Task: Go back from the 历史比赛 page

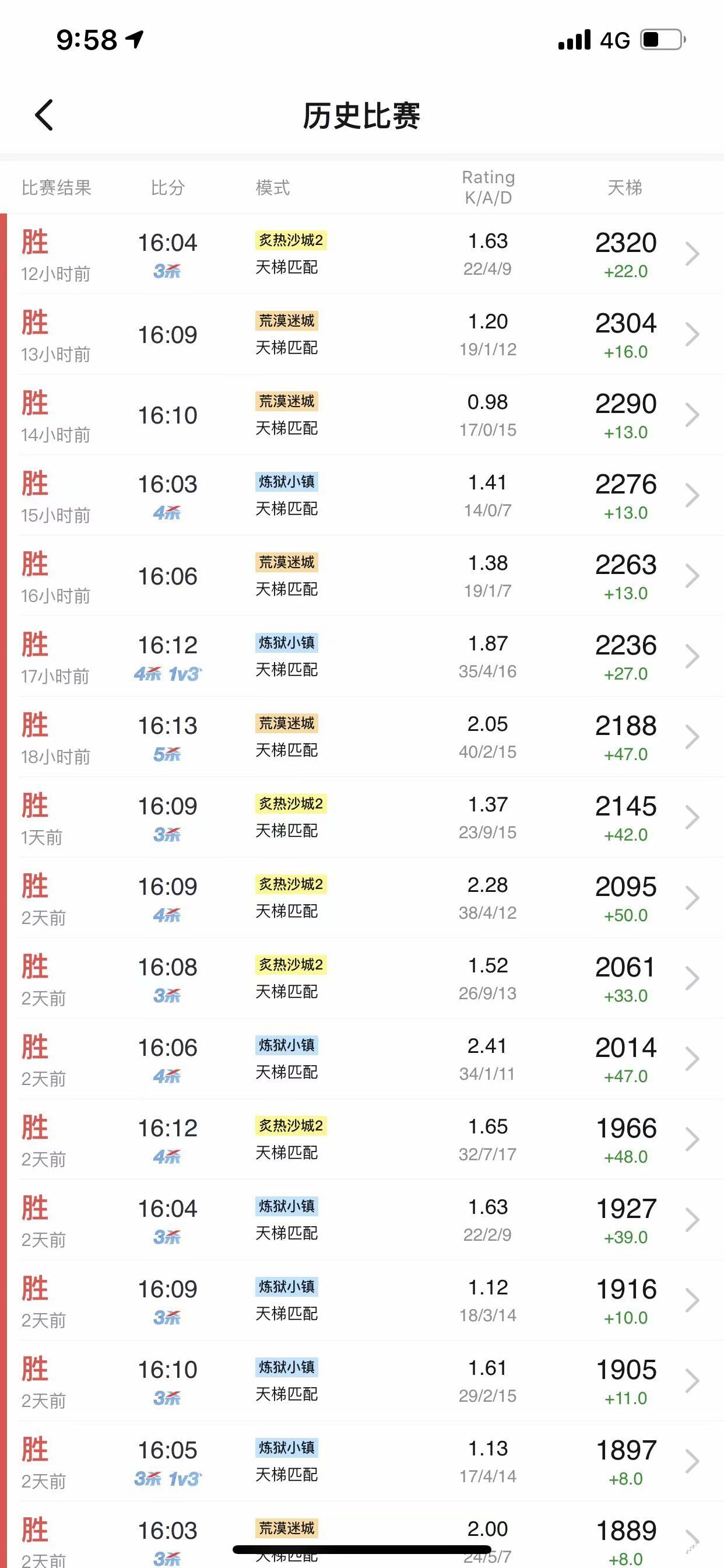Action: point(44,114)
